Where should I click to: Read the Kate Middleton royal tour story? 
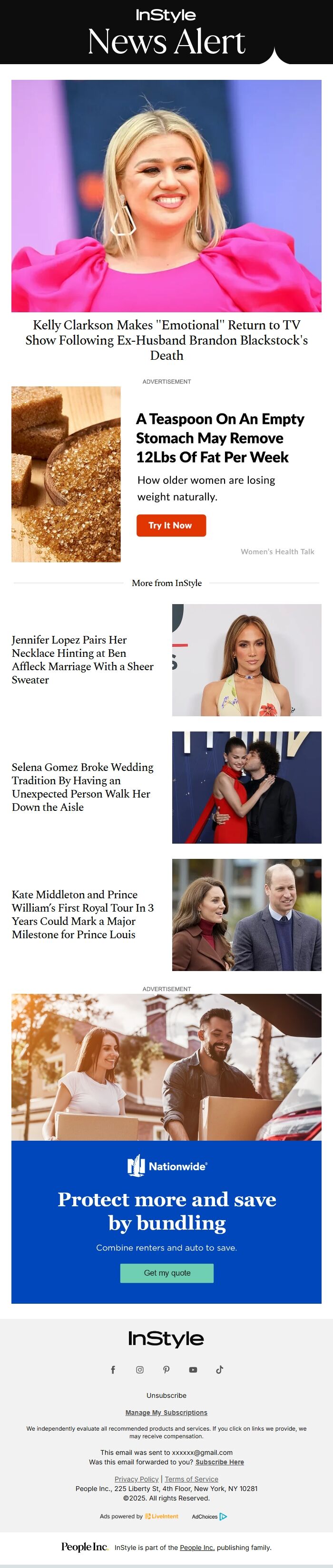(82, 914)
